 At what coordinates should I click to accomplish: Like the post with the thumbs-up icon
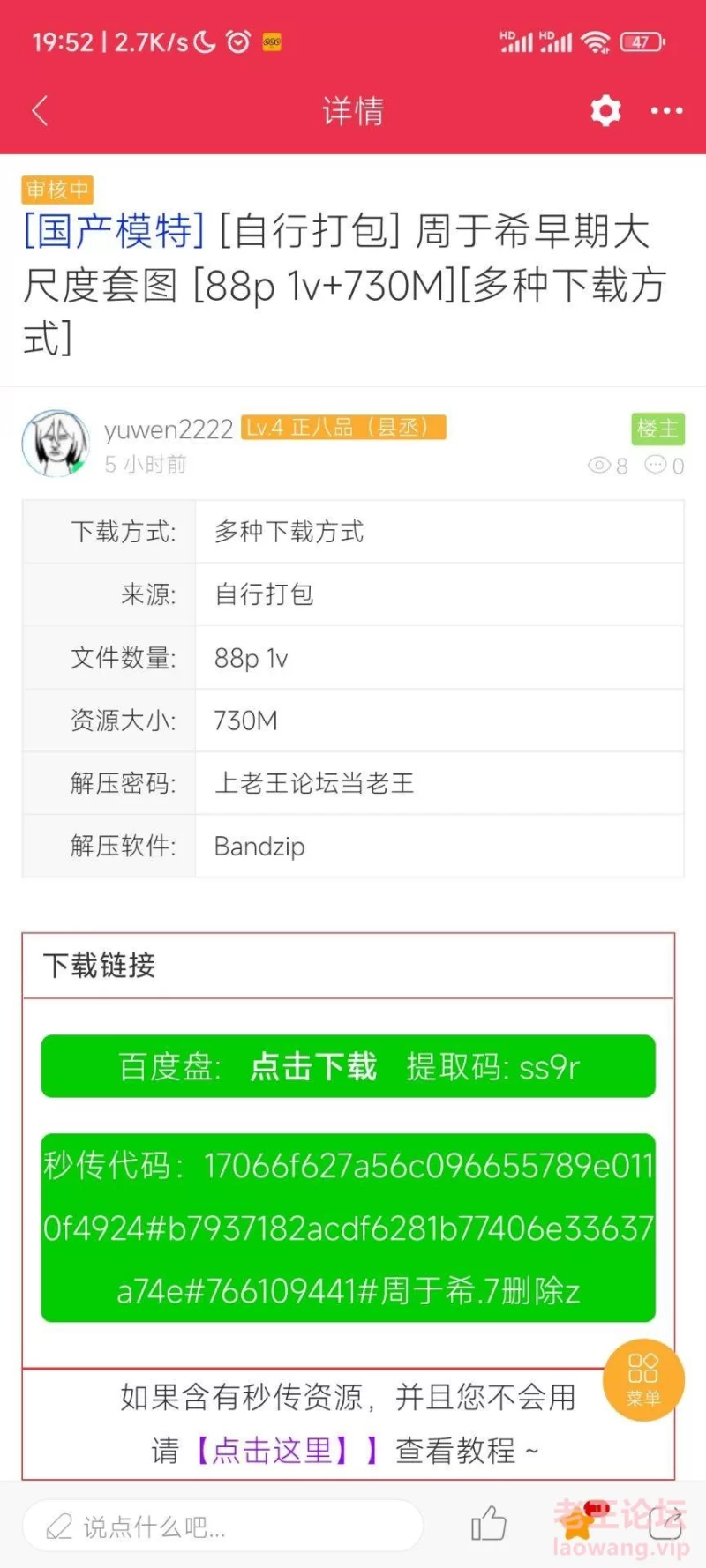pos(488,1524)
